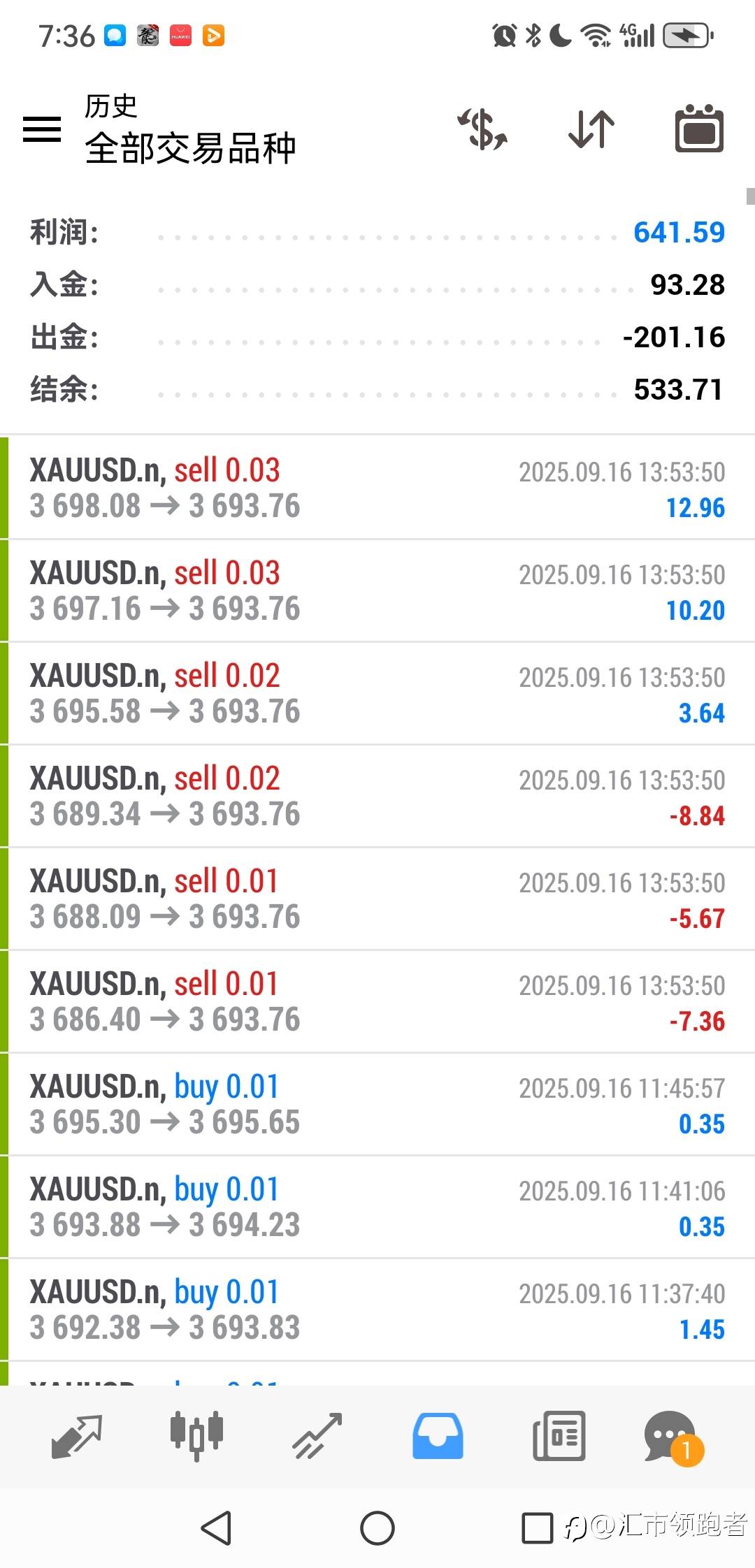
Task: View the sell 0.01 trade from 3 688.09
Action: (377, 899)
